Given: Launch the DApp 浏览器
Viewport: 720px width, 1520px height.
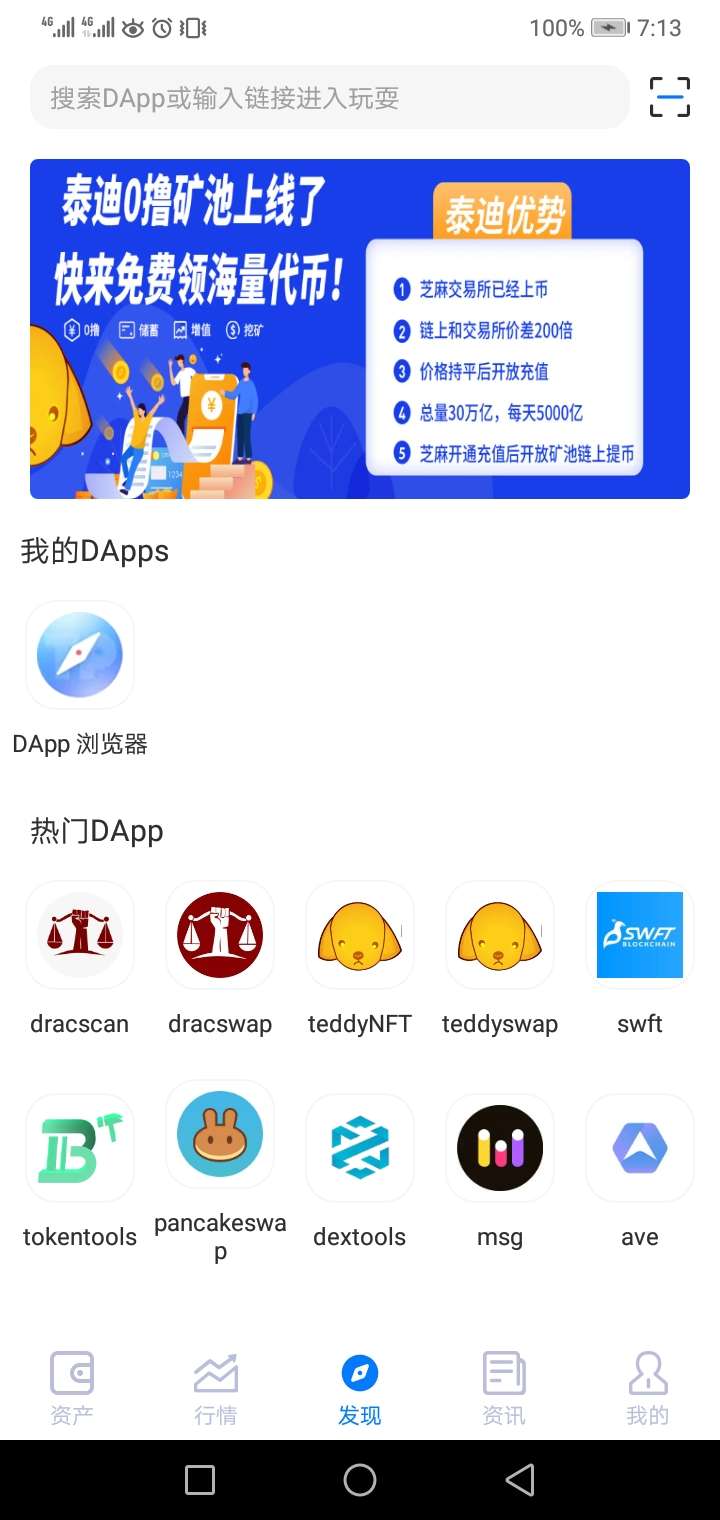Looking at the screenshot, I should 80,655.
